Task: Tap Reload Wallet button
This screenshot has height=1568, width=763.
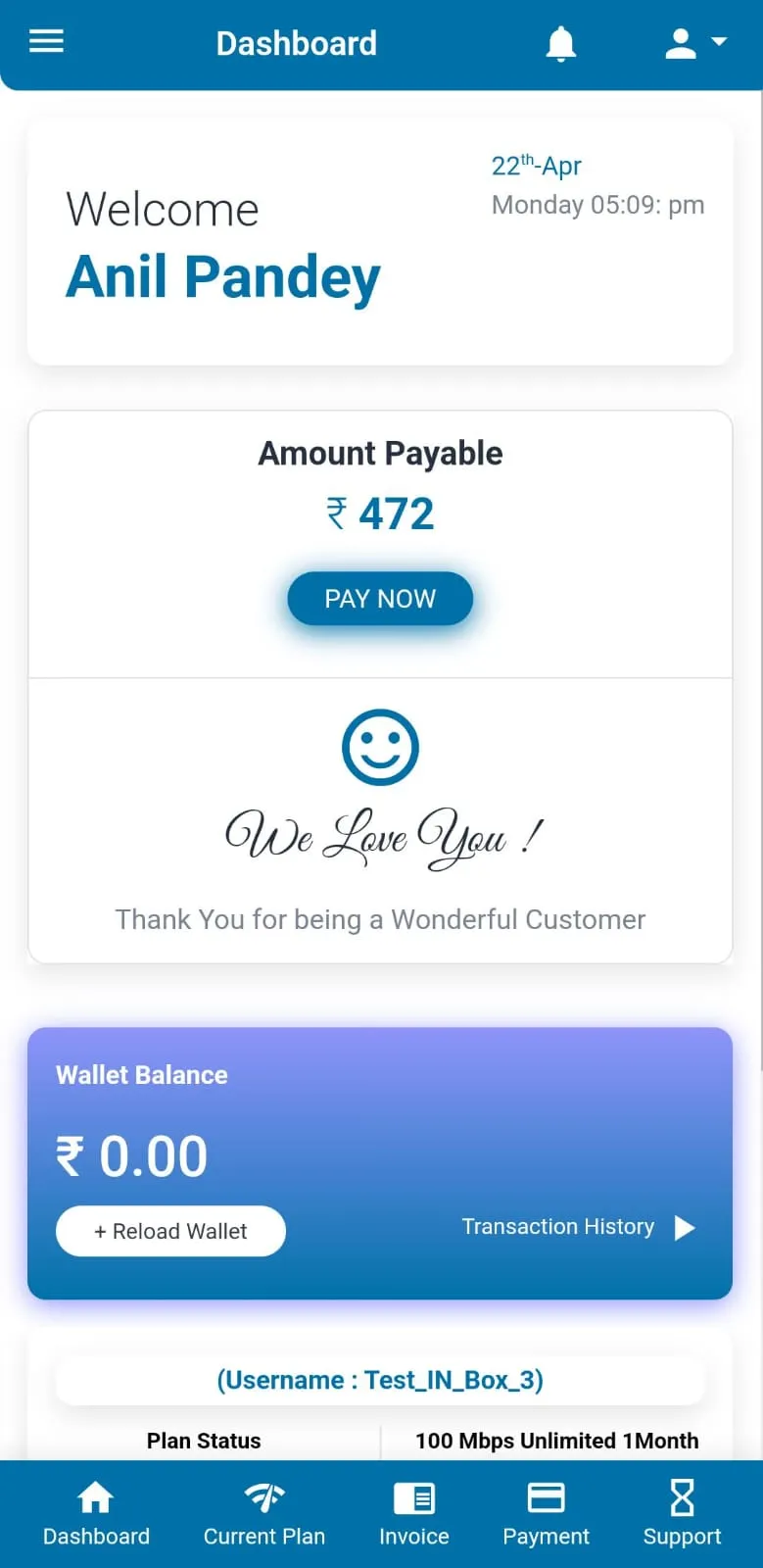Action: pyautogui.click(x=170, y=1231)
